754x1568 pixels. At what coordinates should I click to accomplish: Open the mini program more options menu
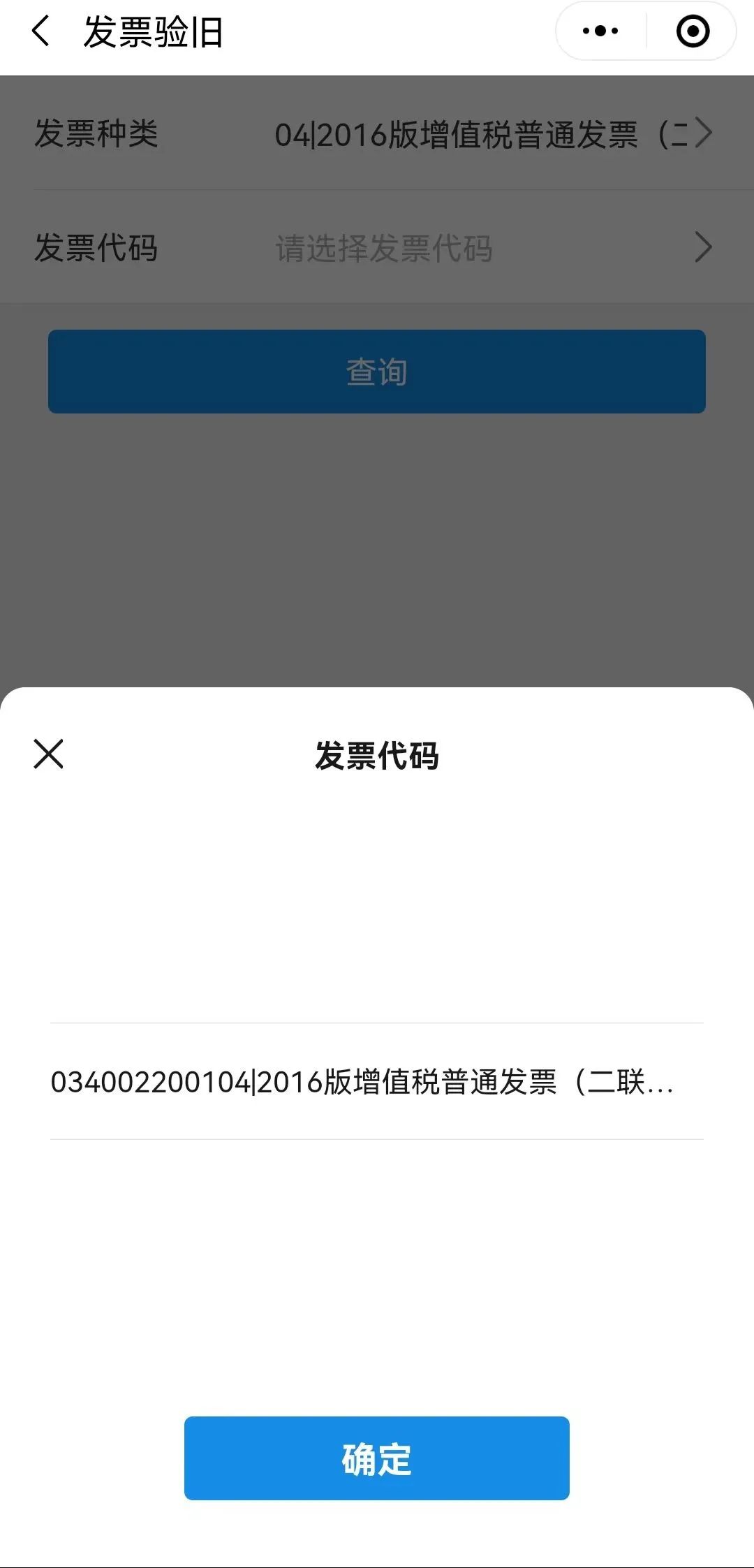(600, 31)
